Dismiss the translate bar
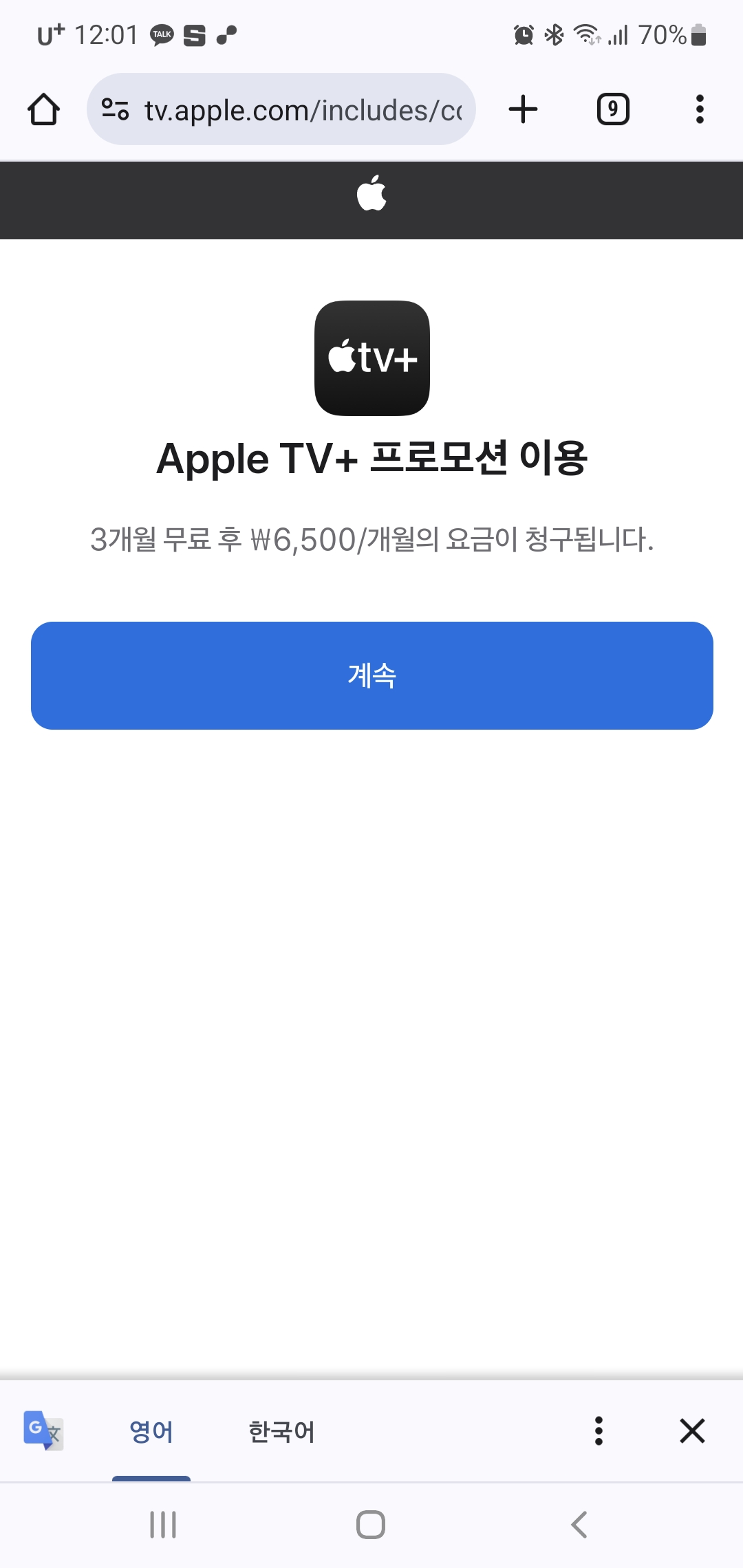 click(x=692, y=1431)
